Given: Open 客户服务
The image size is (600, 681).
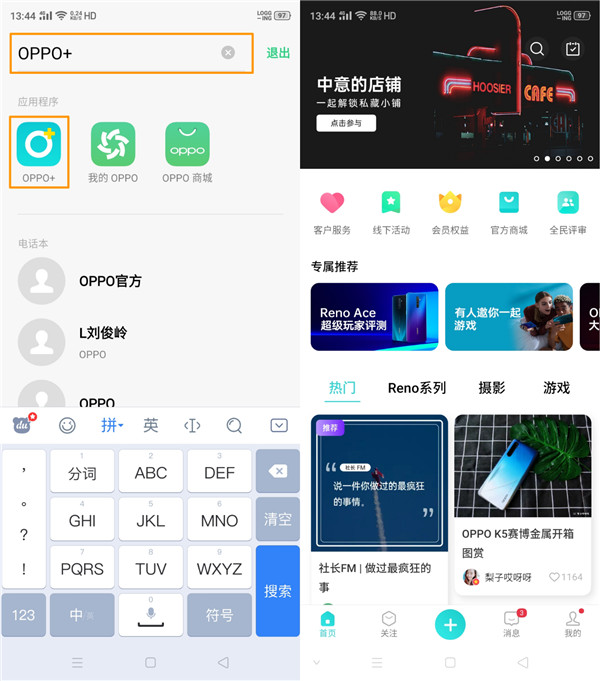Looking at the screenshot, I should (332, 212).
